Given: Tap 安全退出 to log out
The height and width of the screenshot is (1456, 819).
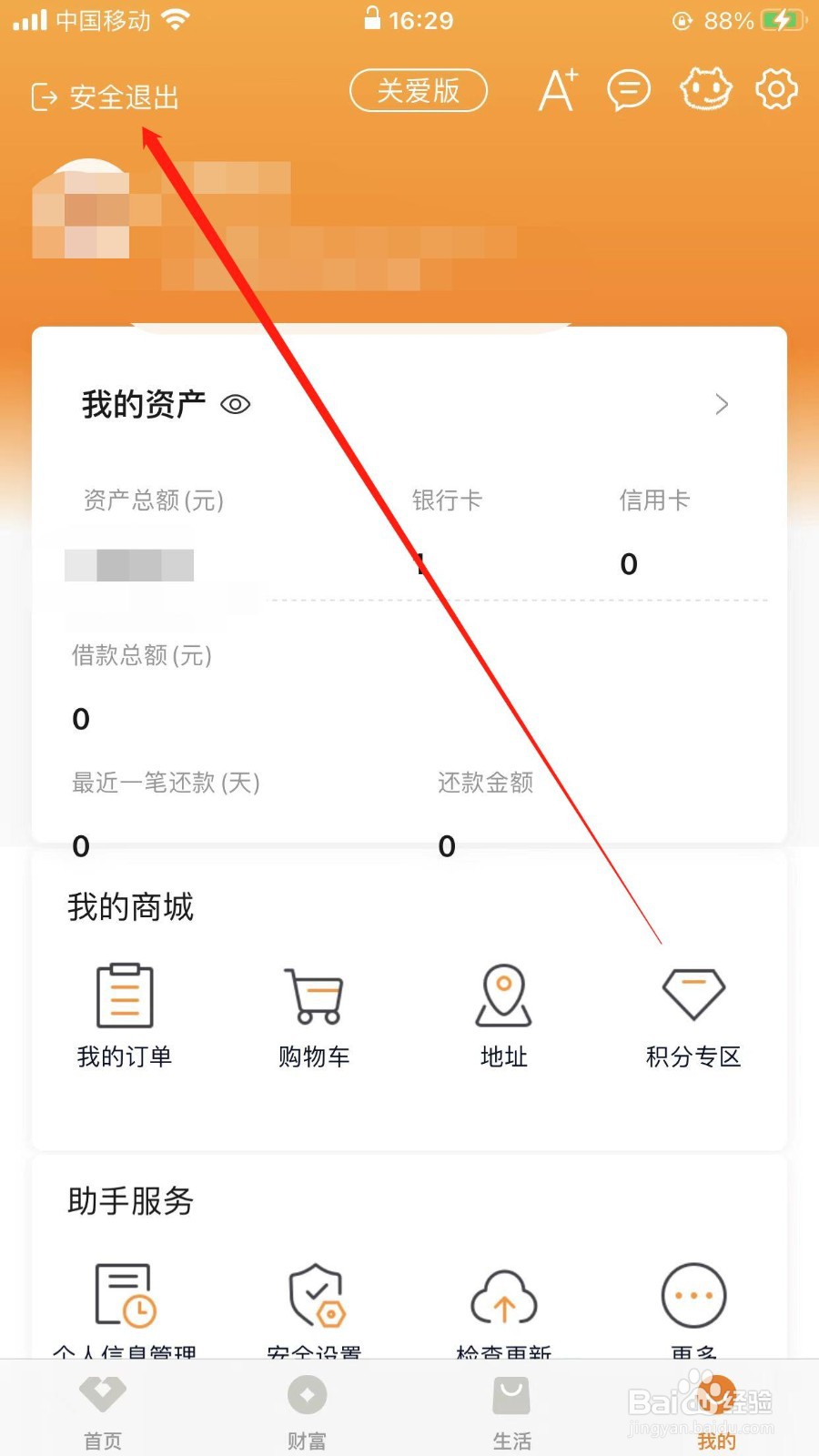Looking at the screenshot, I should tap(103, 96).
